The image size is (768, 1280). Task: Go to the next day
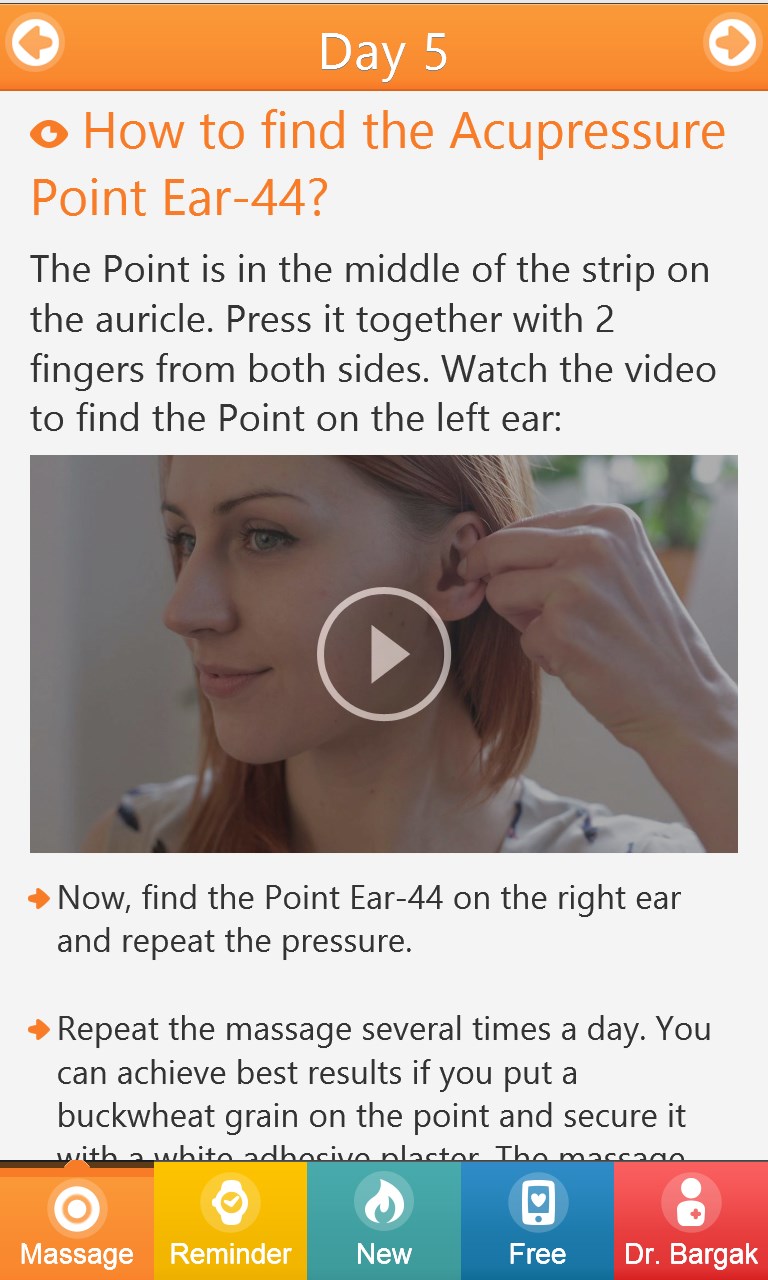click(x=733, y=43)
